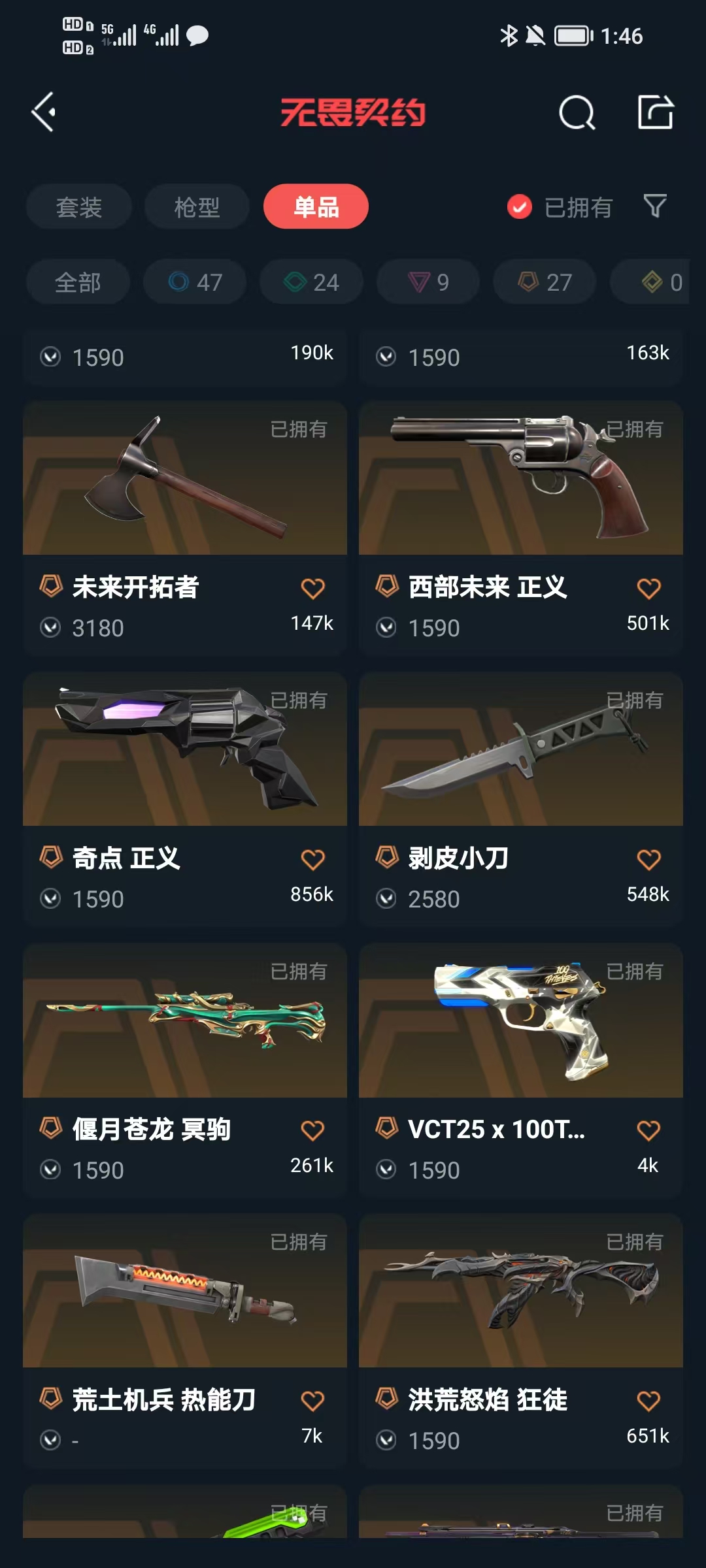Like the 西部未来 正义 skin
This screenshot has height=1568, width=706.
(648, 589)
